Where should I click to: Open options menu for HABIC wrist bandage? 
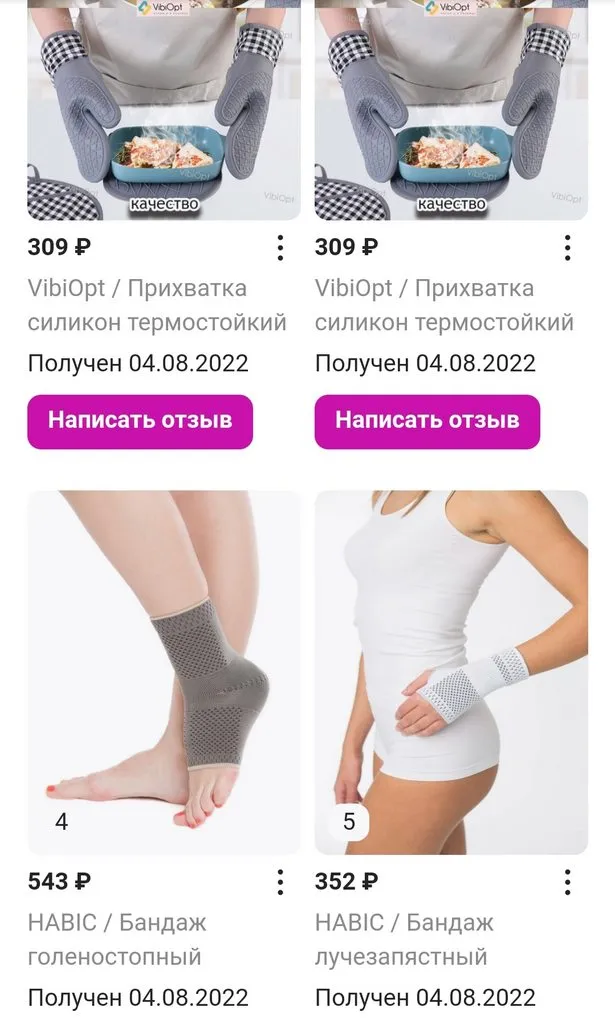pos(567,882)
